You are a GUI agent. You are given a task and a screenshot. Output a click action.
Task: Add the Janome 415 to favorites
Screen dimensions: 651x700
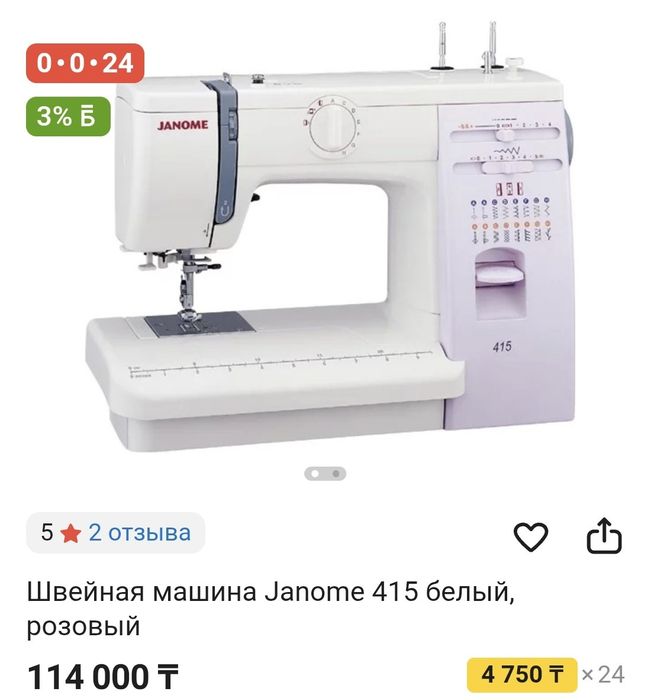tap(531, 537)
